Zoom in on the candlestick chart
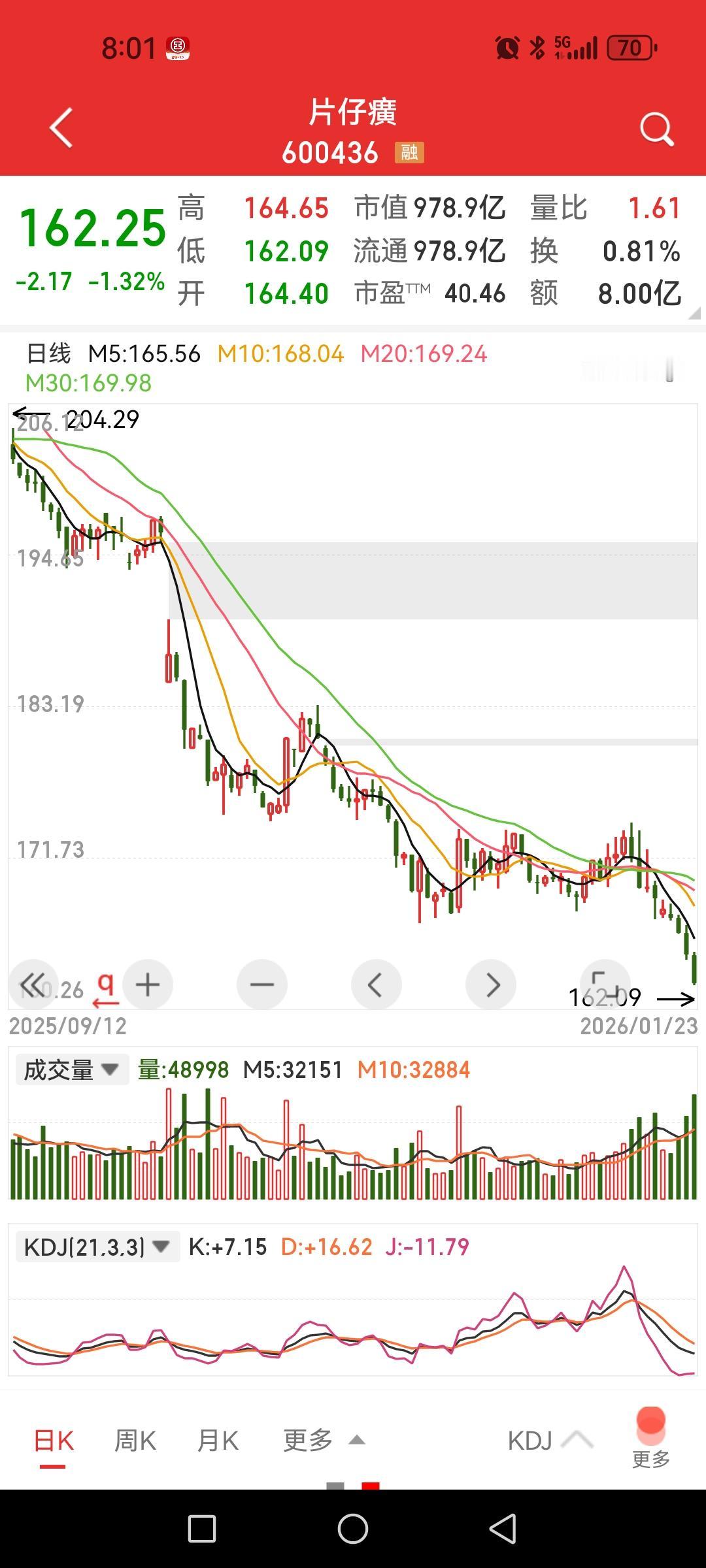Viewport: 706px width, 1568px height. click(x=148, y=984)
